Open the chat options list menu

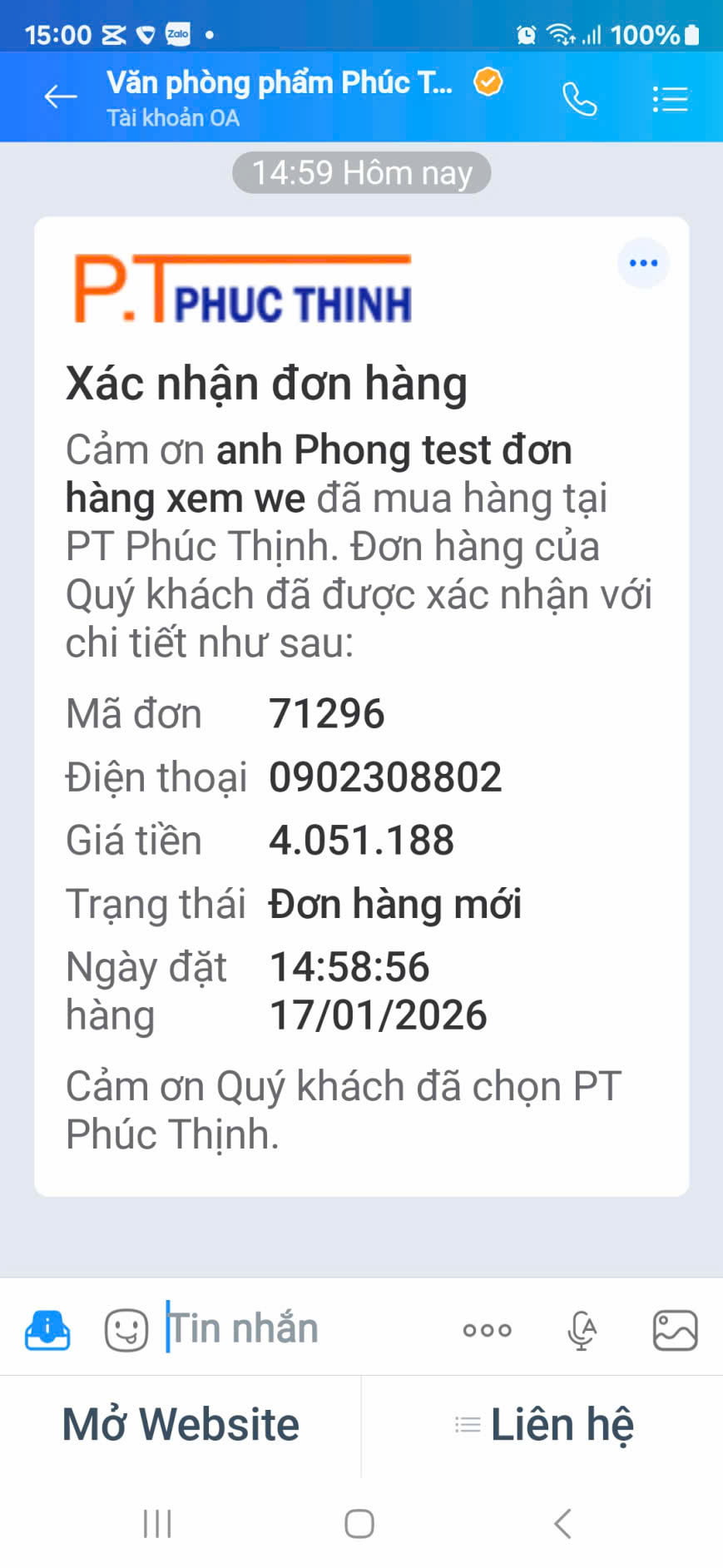click(x=670, y=99)
